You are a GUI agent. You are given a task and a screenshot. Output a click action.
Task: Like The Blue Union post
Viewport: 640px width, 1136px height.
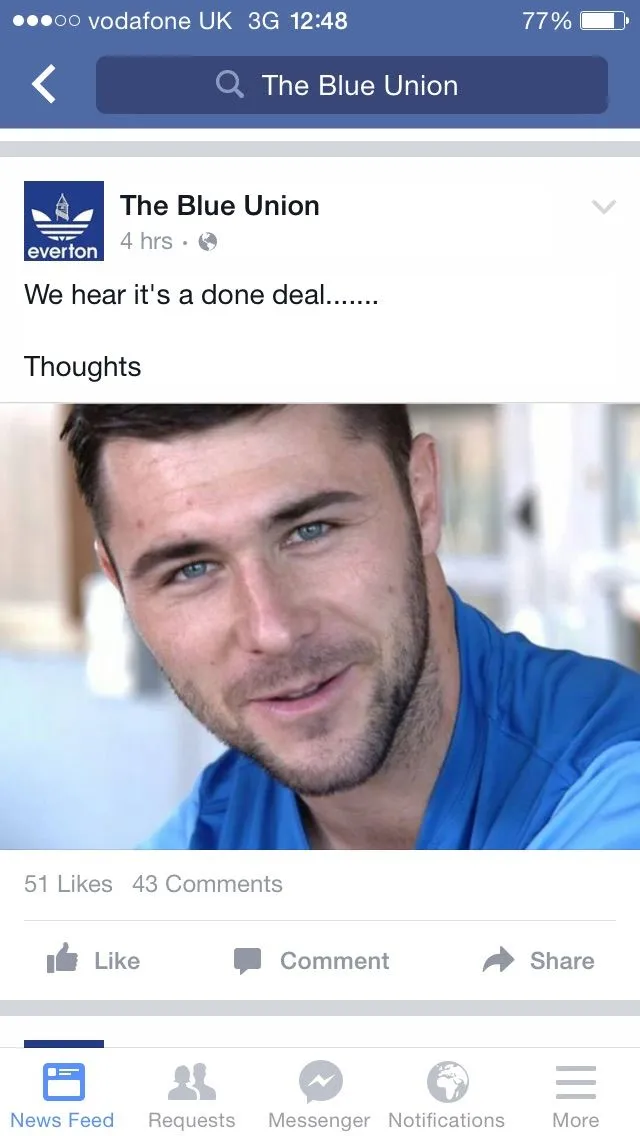click(93, 961)
